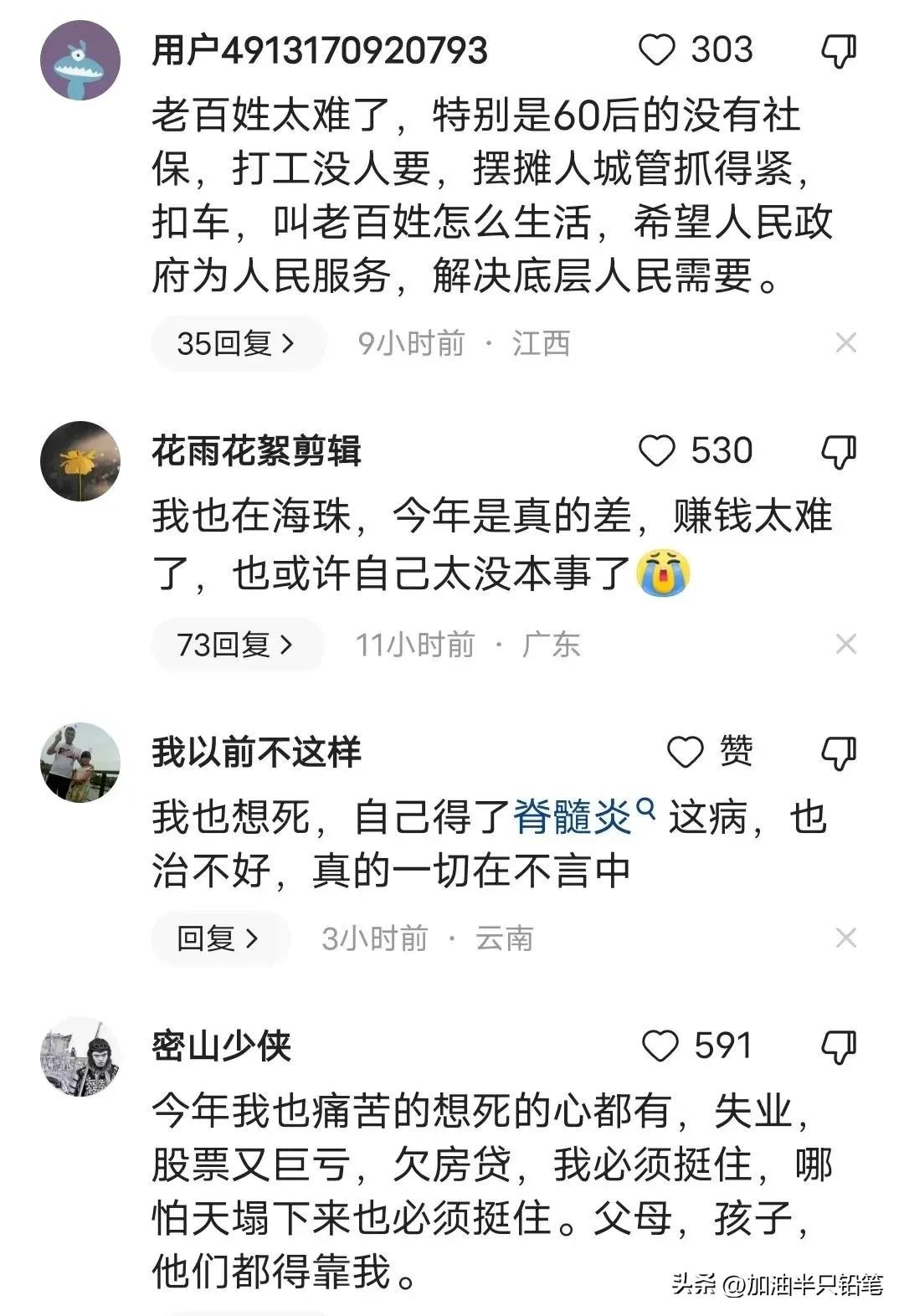The image size is (904, 1316).
Task: Open profile avatar of 用户4913170920793
Action: pyautogui.click(x=80, y=60)
